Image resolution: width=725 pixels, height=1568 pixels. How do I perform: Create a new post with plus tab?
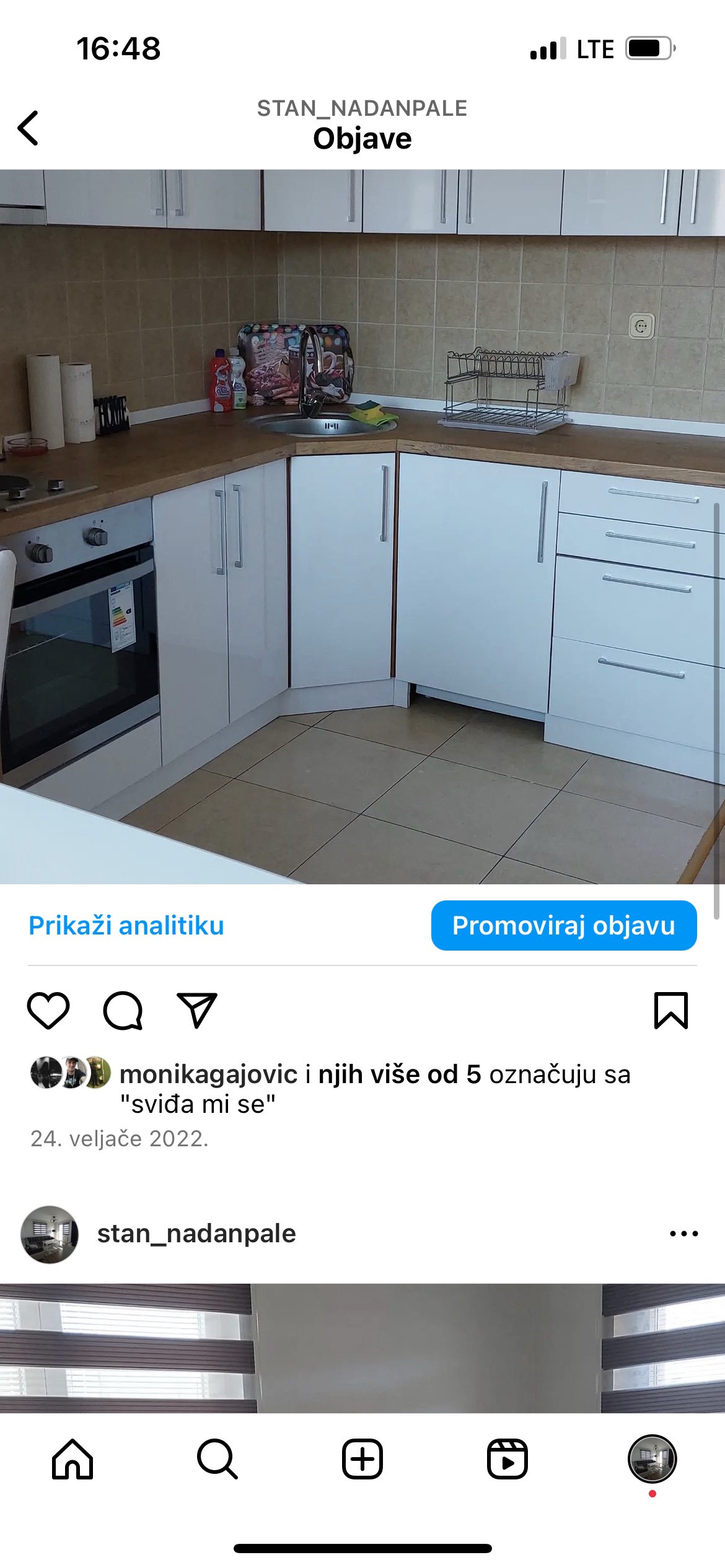[x=362, y=1459]
